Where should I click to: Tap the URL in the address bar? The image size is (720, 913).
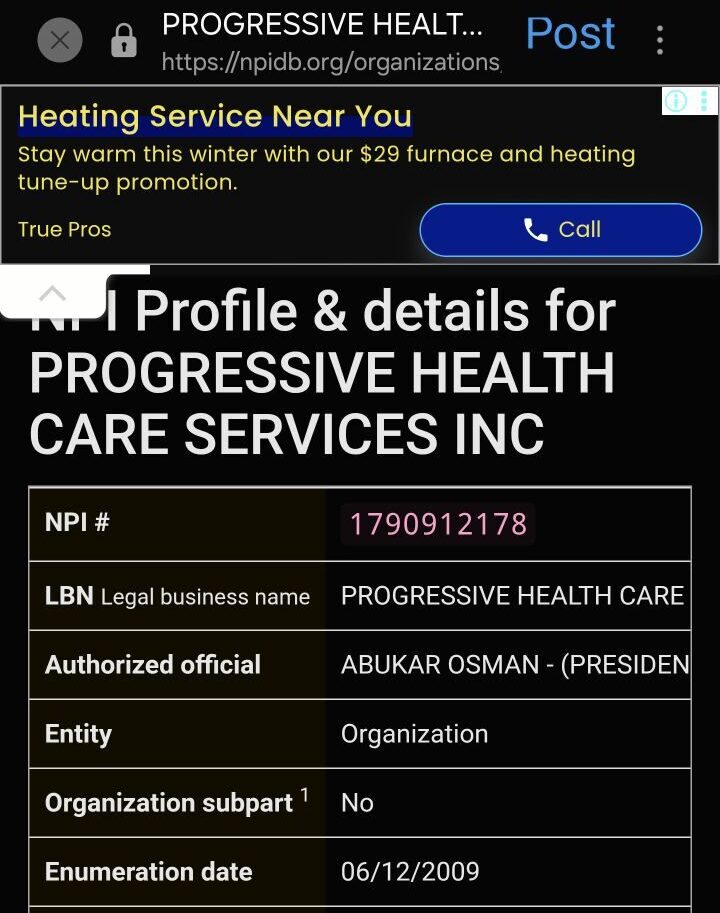click(x=330, y=63)
